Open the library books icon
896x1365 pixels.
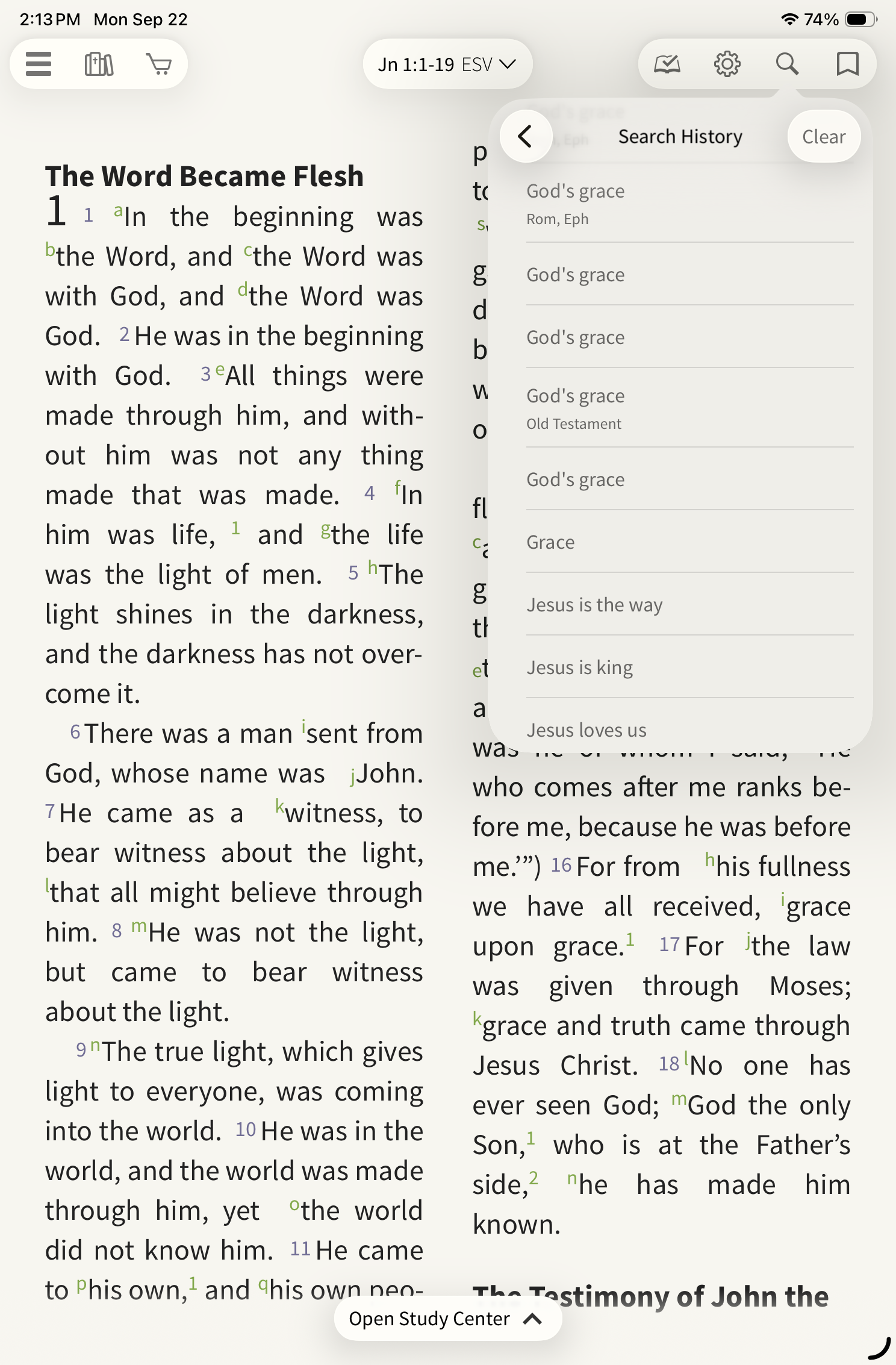99,64
